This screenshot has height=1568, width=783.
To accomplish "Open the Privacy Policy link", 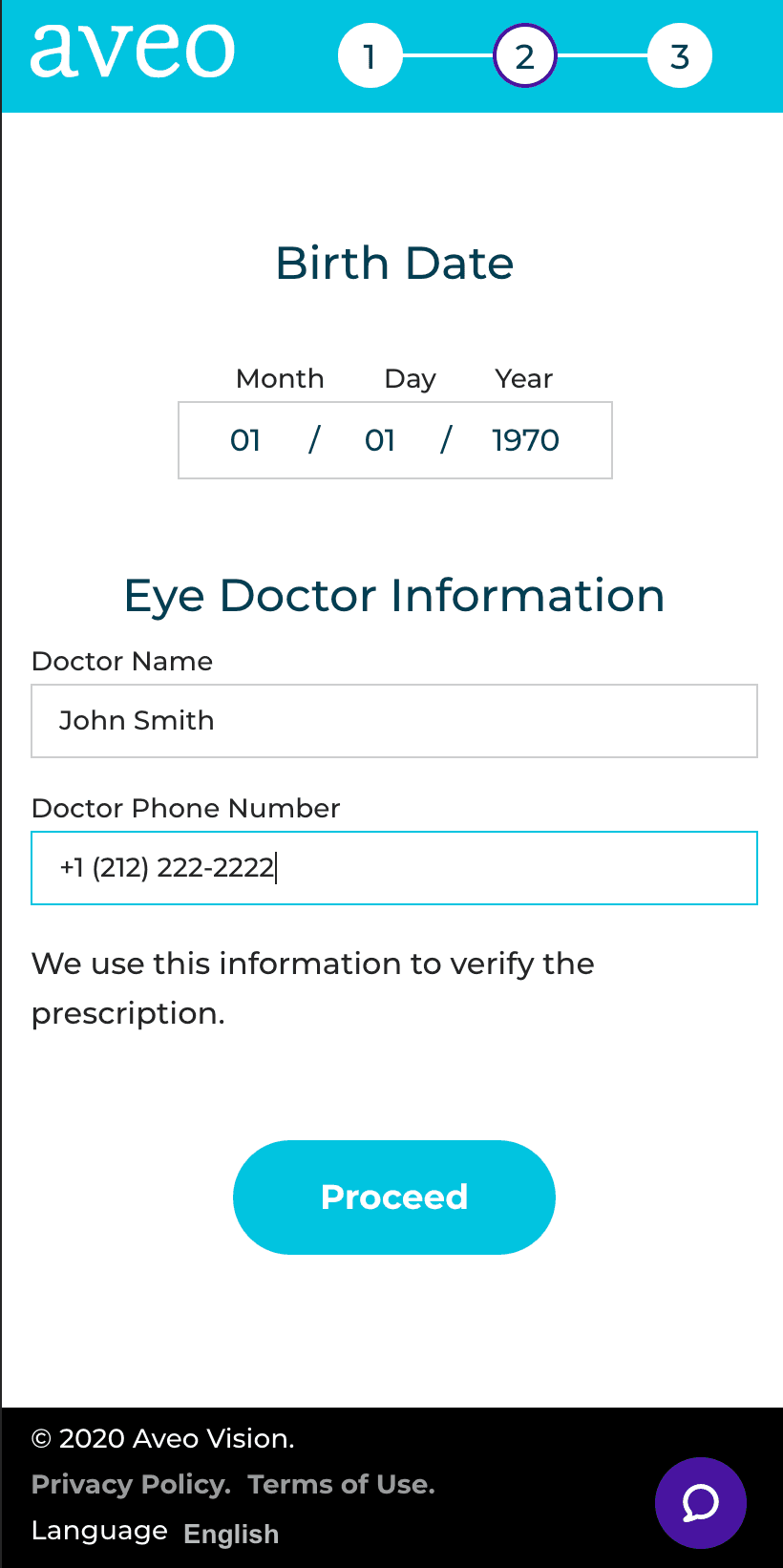I will [x=131, y=1484].
